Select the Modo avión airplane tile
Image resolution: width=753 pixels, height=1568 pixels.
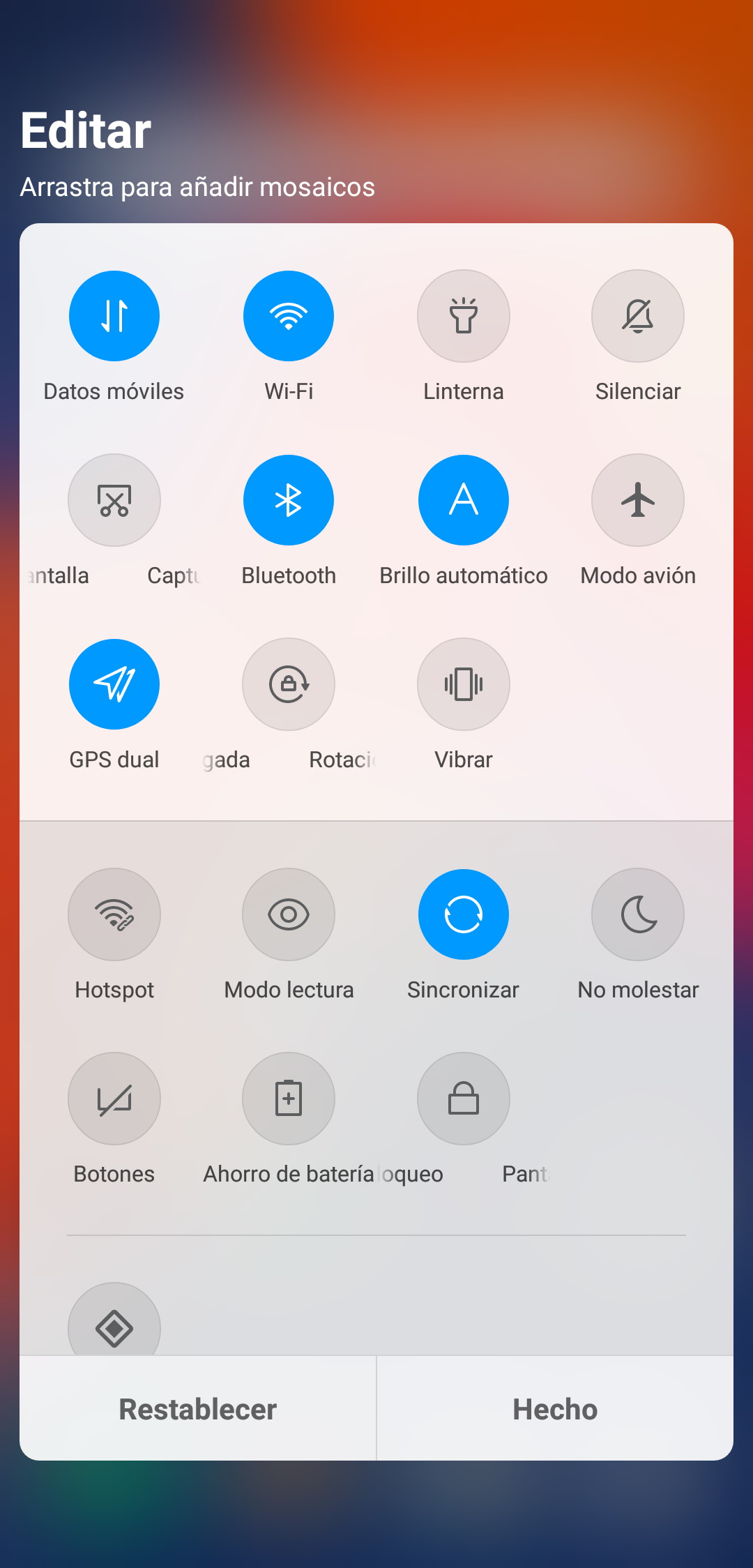point(638,500)
